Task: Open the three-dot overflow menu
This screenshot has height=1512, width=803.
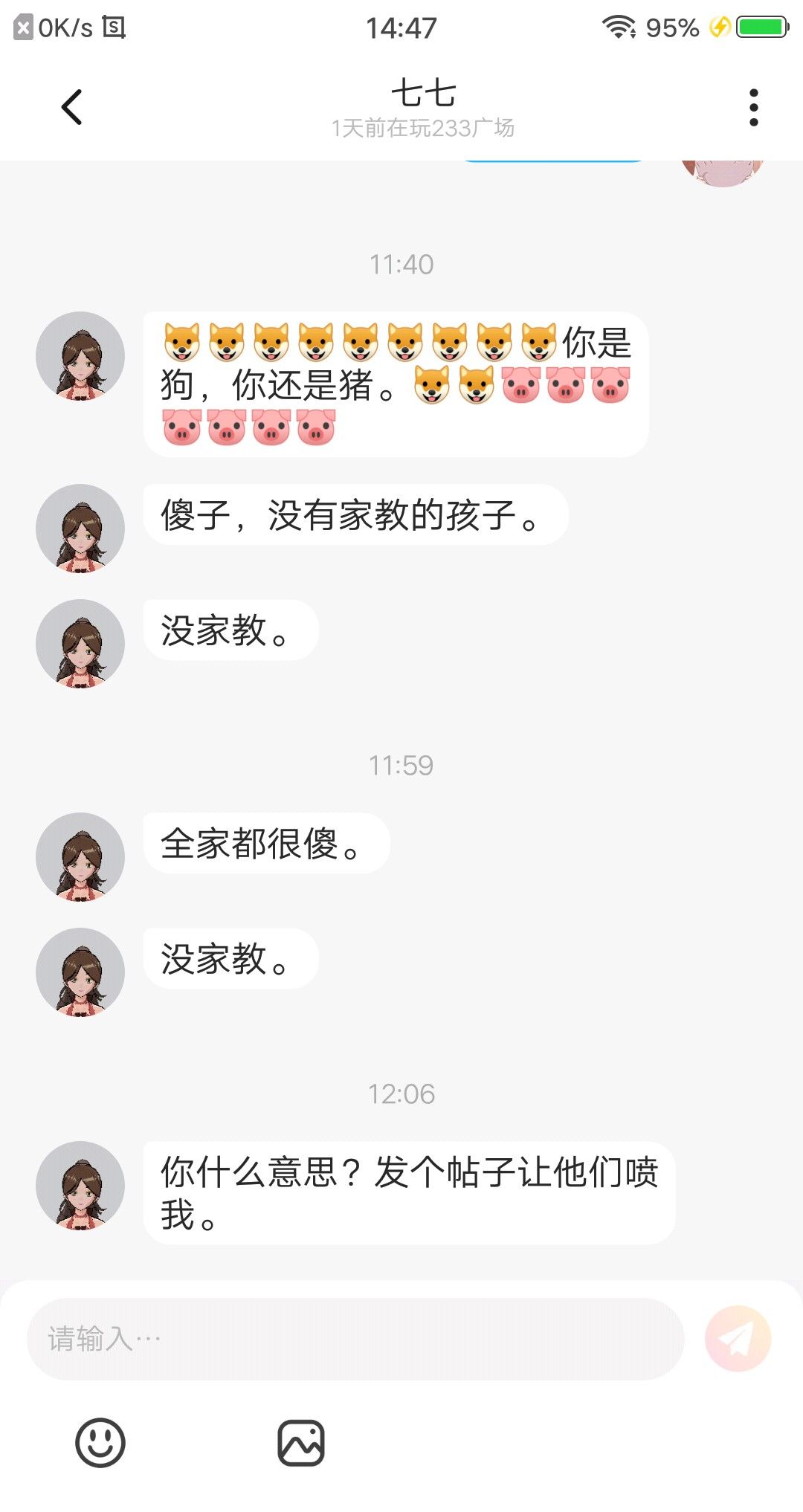Action: coord(753,108)
